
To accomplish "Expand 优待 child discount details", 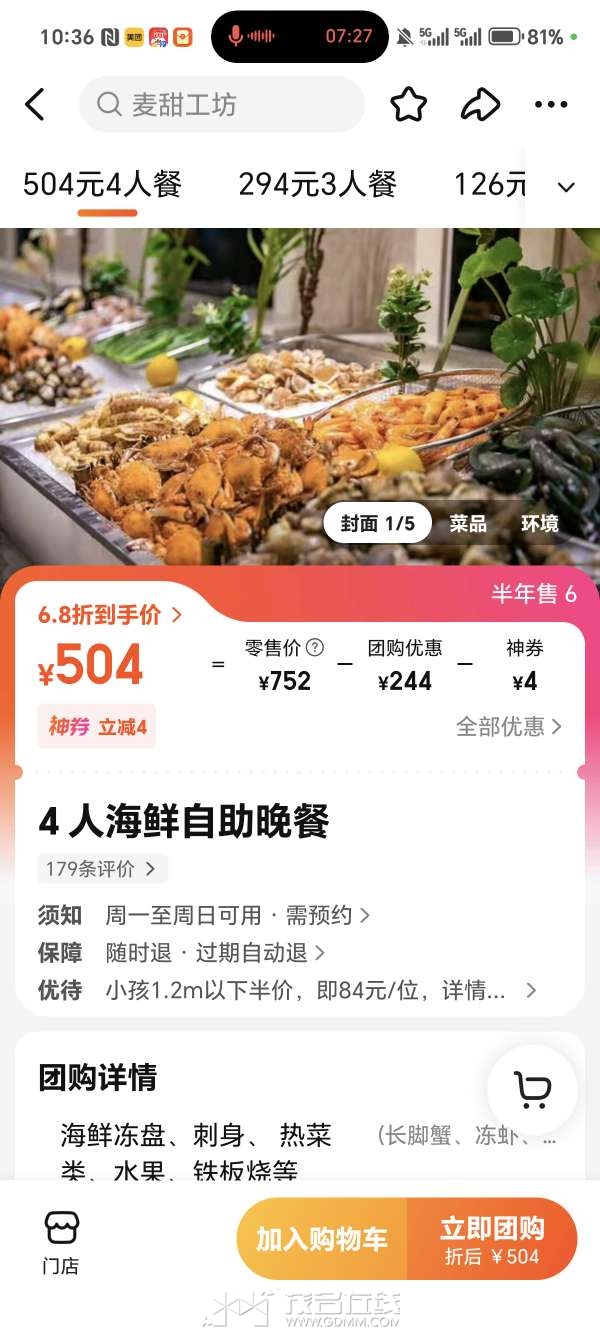I will click(320, 990).
